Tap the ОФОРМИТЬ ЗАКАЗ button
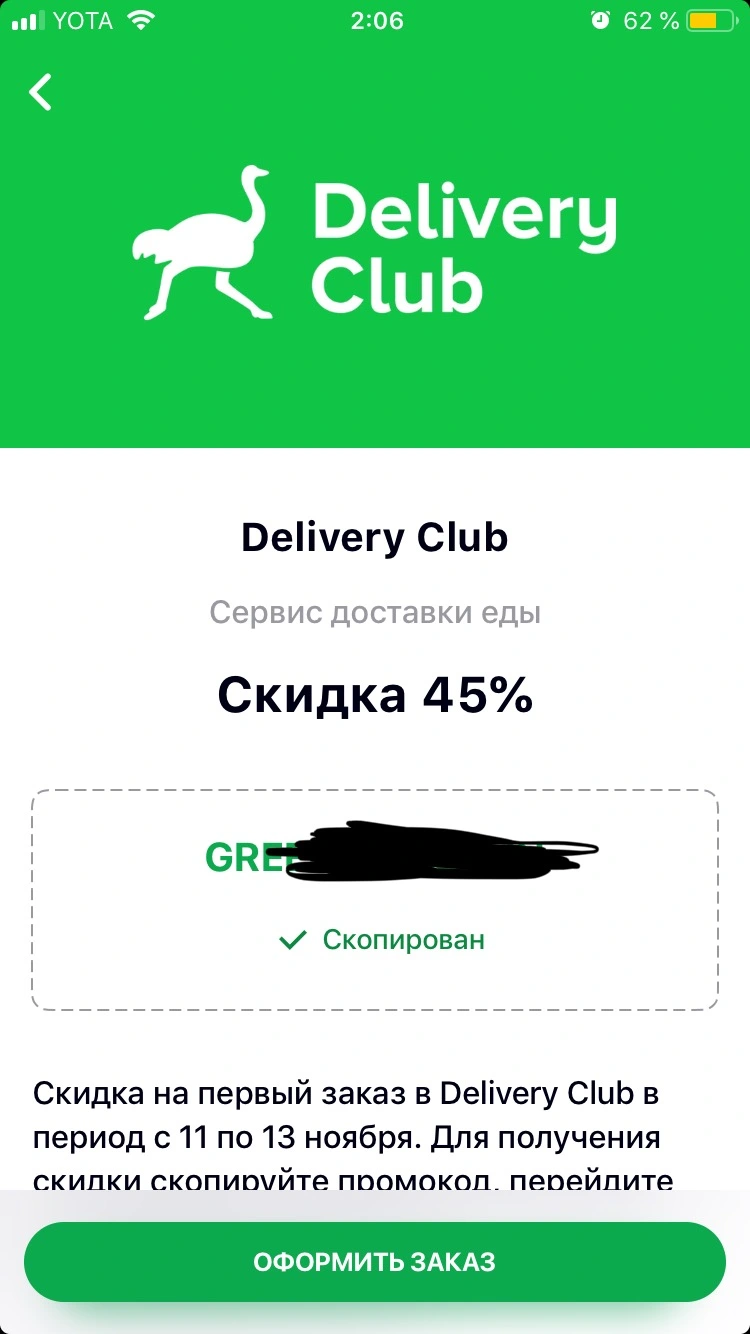 point(375,1262)
